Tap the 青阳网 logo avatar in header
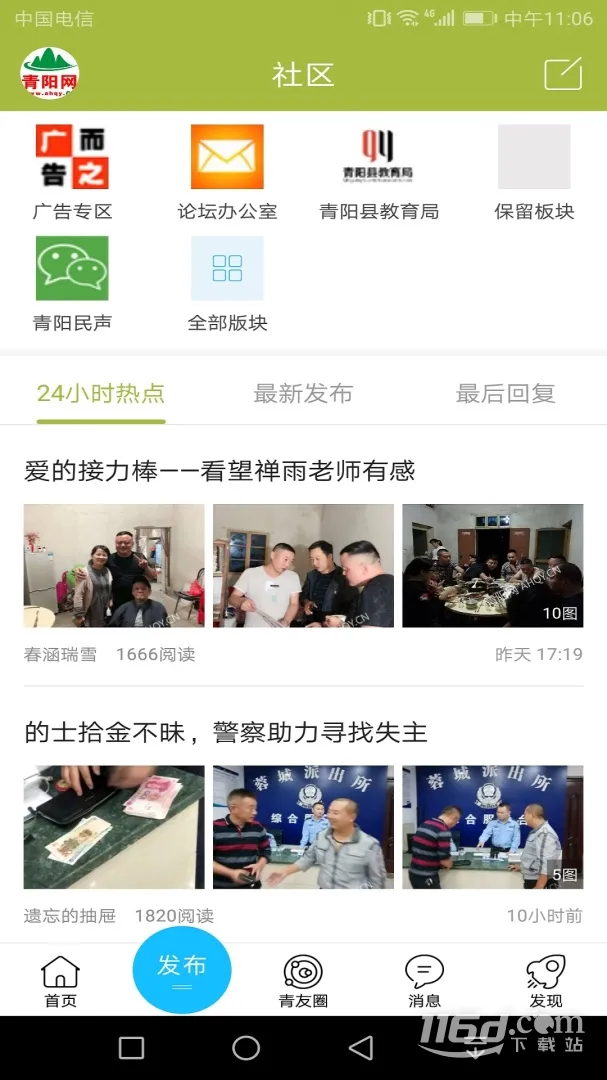 tap(50, 74)
